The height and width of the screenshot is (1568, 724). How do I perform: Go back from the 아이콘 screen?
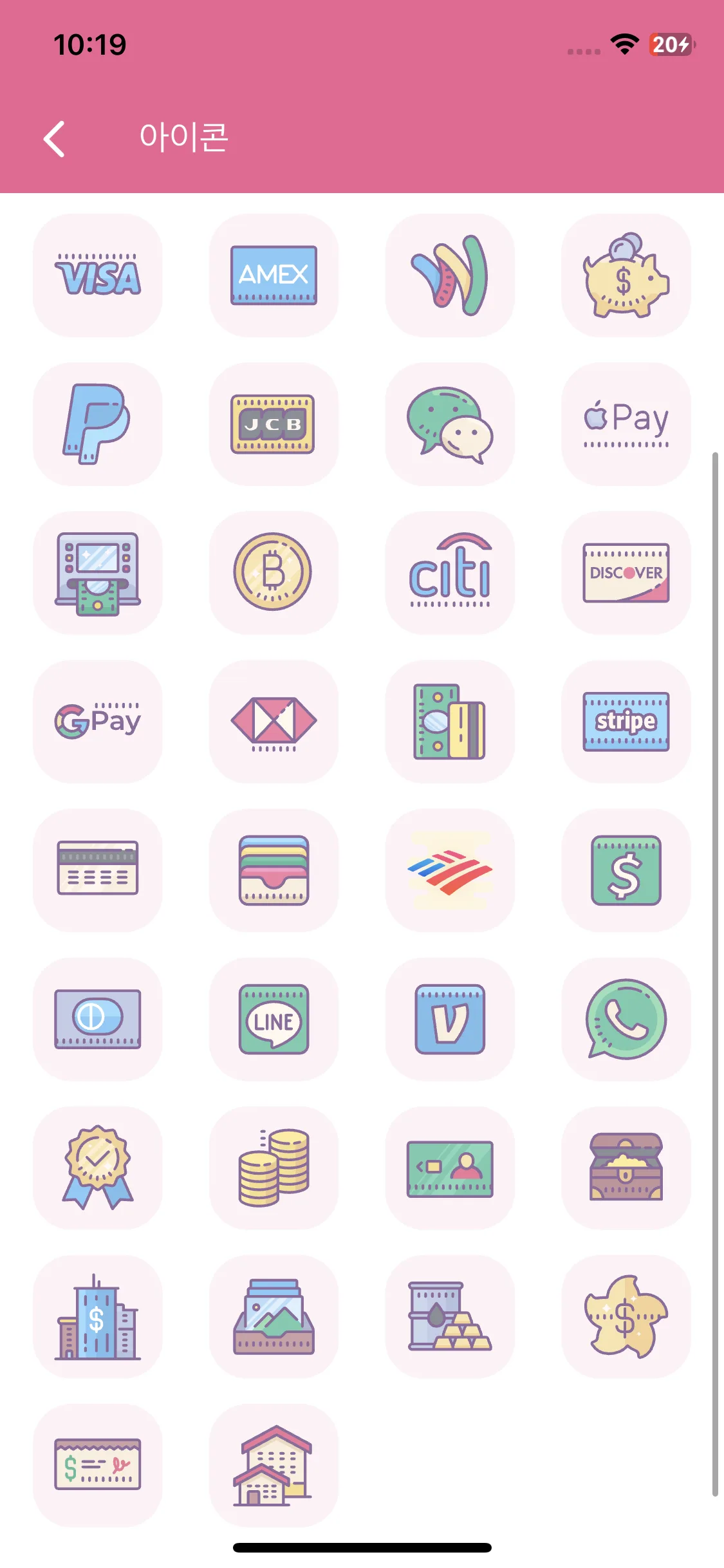point(55,138)
